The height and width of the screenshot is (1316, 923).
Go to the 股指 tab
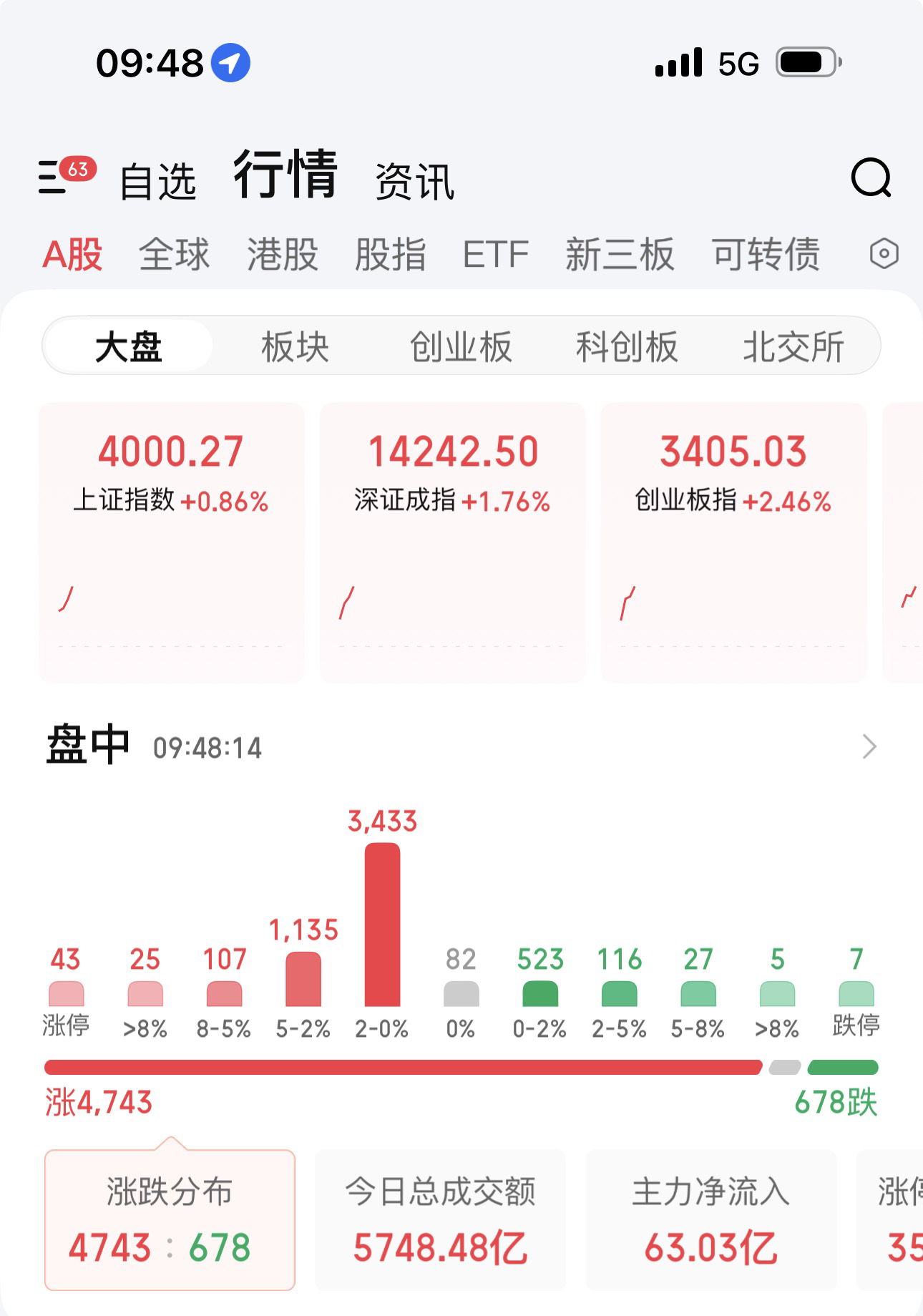391,255
